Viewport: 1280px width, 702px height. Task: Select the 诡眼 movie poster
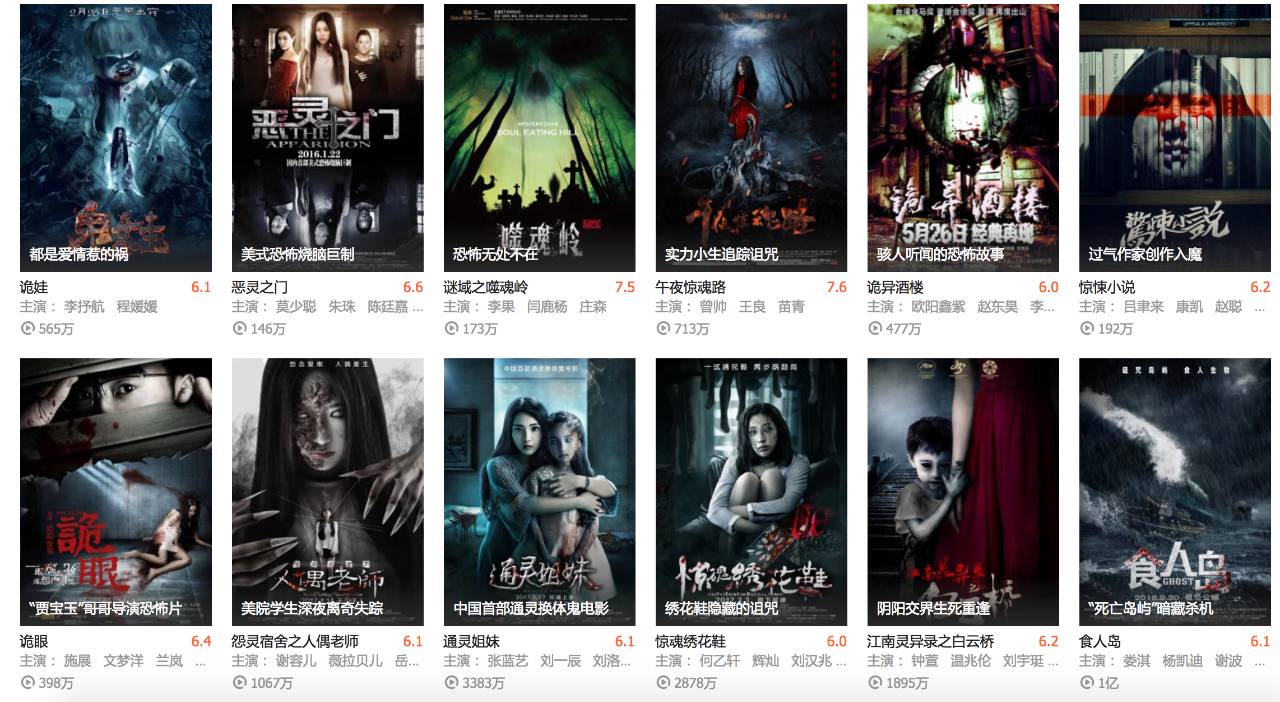[116, 491]
